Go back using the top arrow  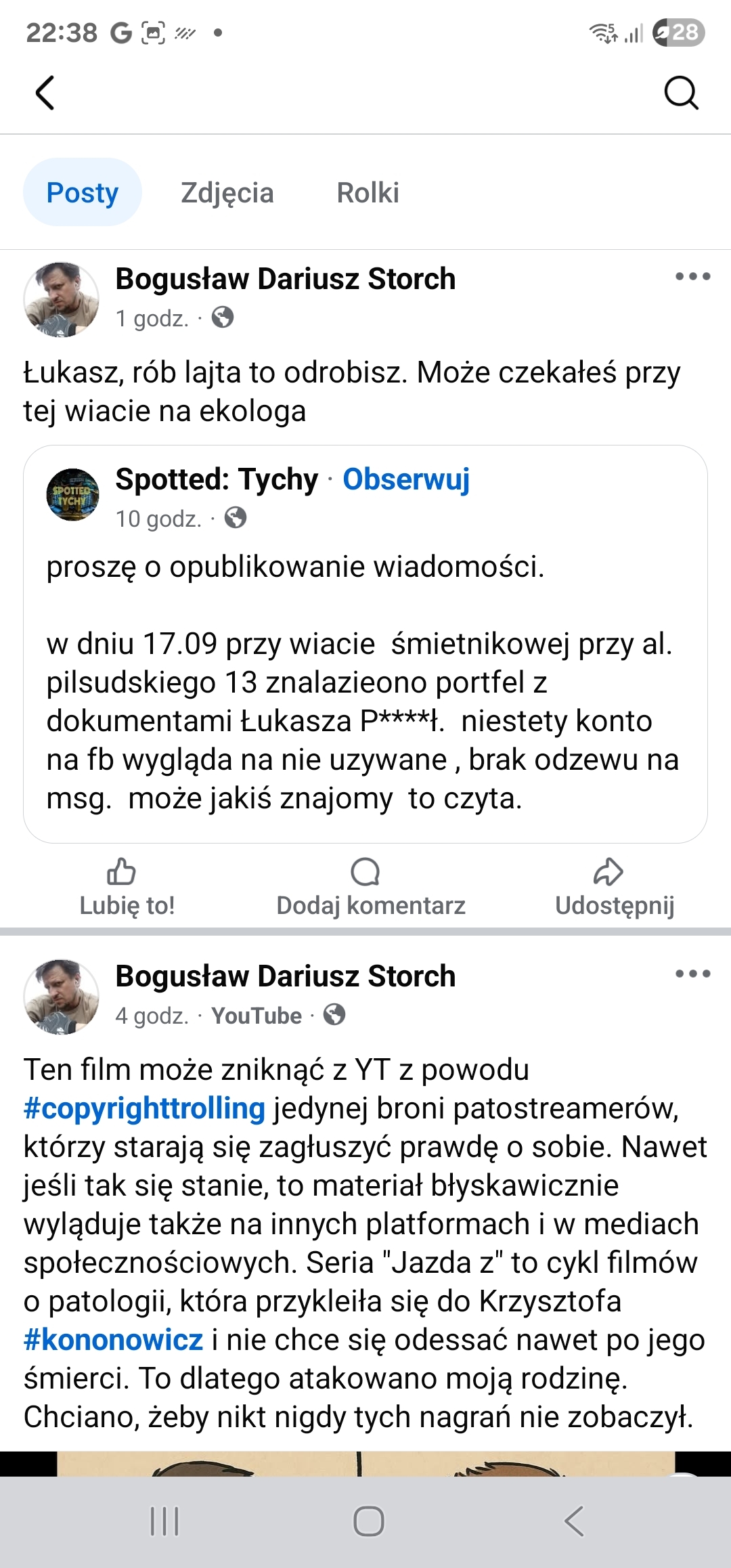45,93
